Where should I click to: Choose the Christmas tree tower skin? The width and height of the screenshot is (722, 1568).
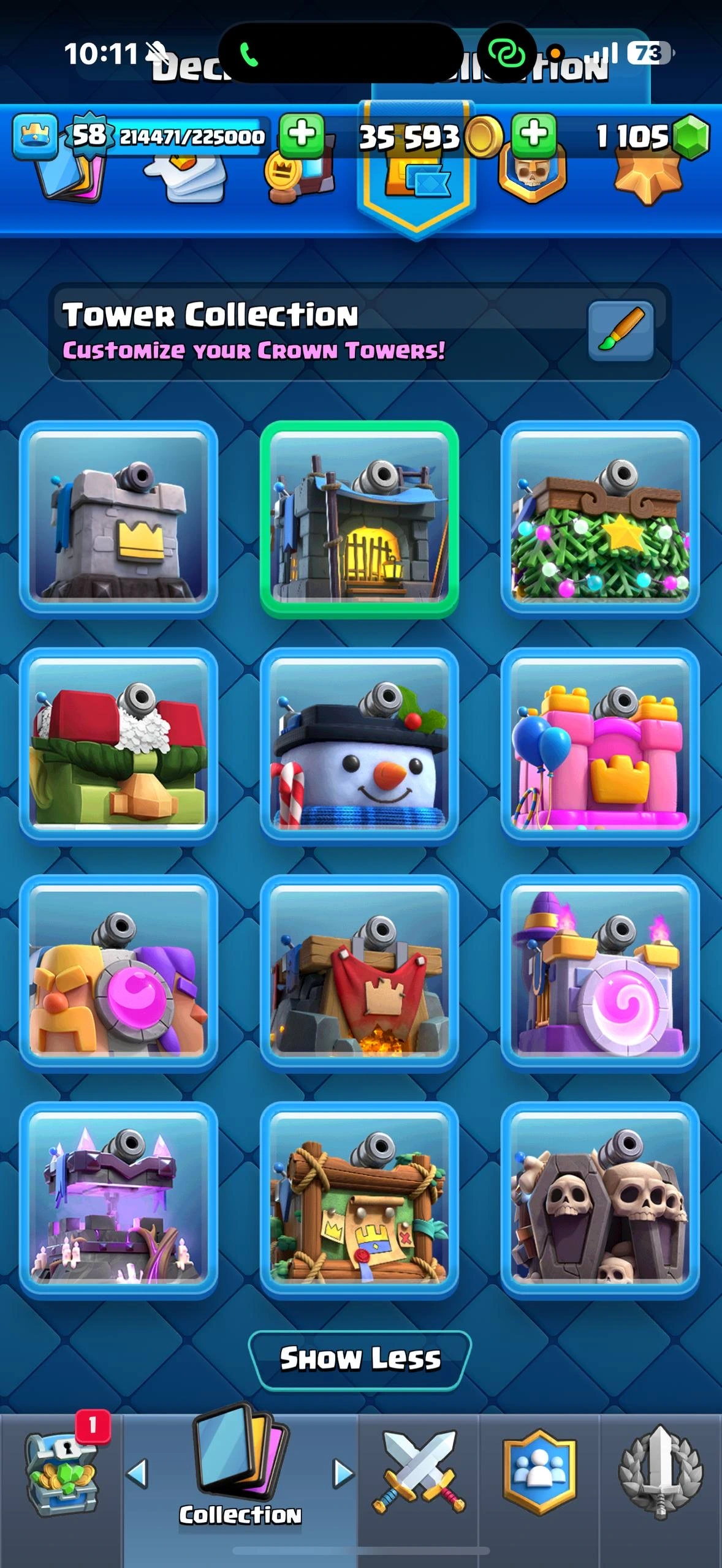(x=600, y=519)
